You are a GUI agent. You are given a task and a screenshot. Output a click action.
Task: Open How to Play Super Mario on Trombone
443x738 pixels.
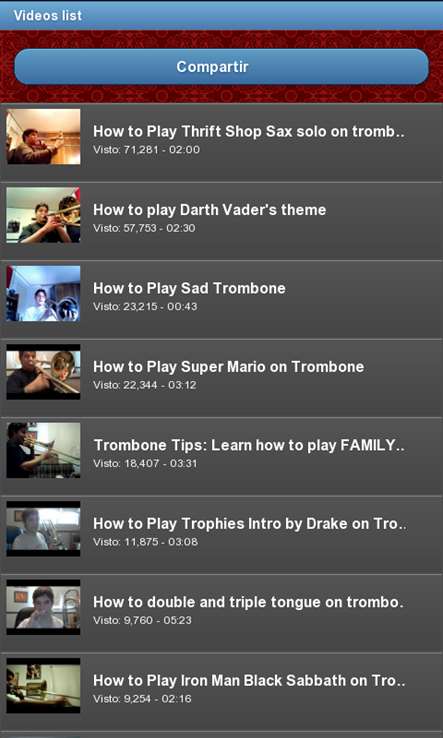(221, 378)
